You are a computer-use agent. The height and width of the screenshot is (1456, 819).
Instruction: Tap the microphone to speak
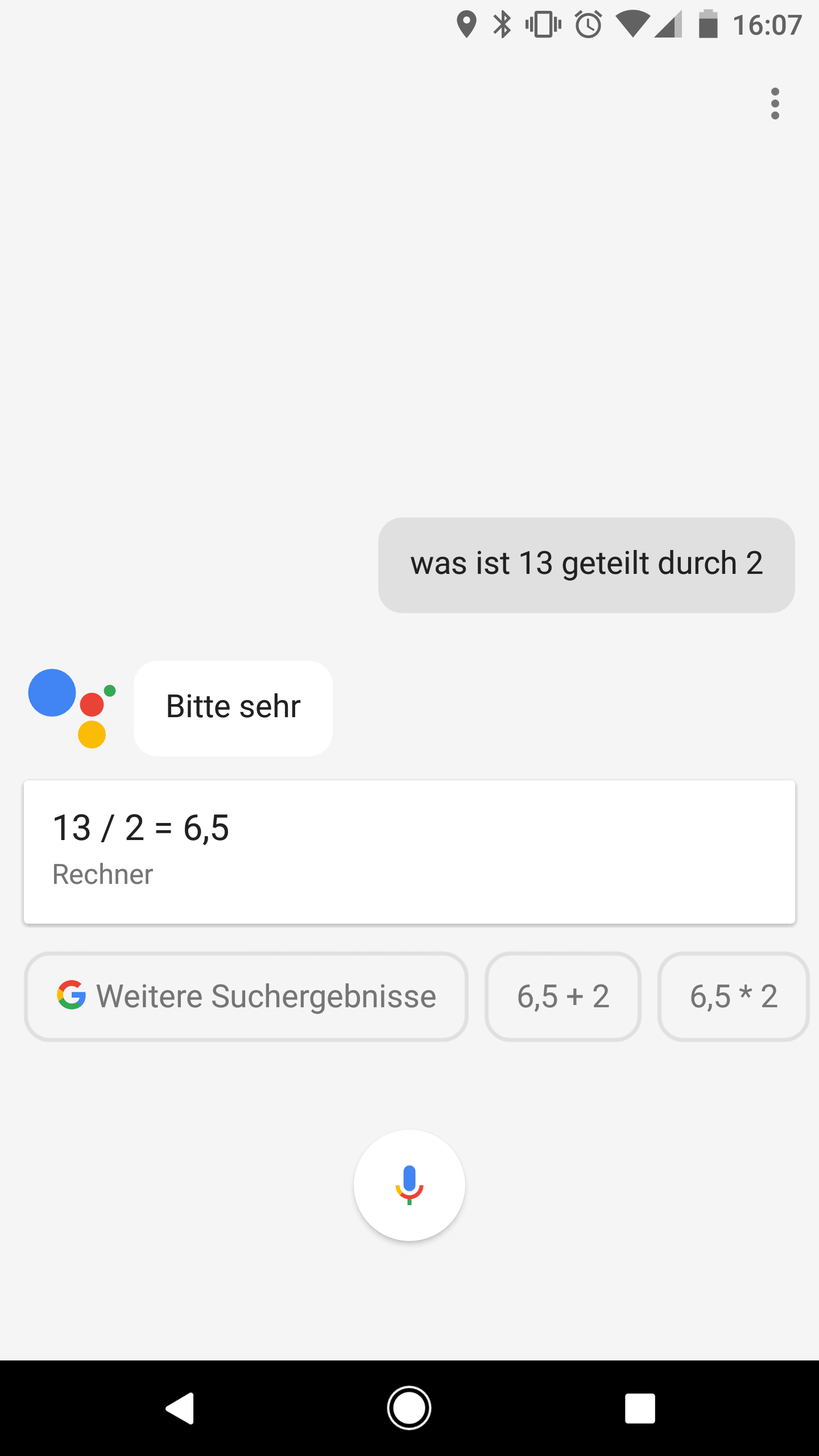(409, 1185)
